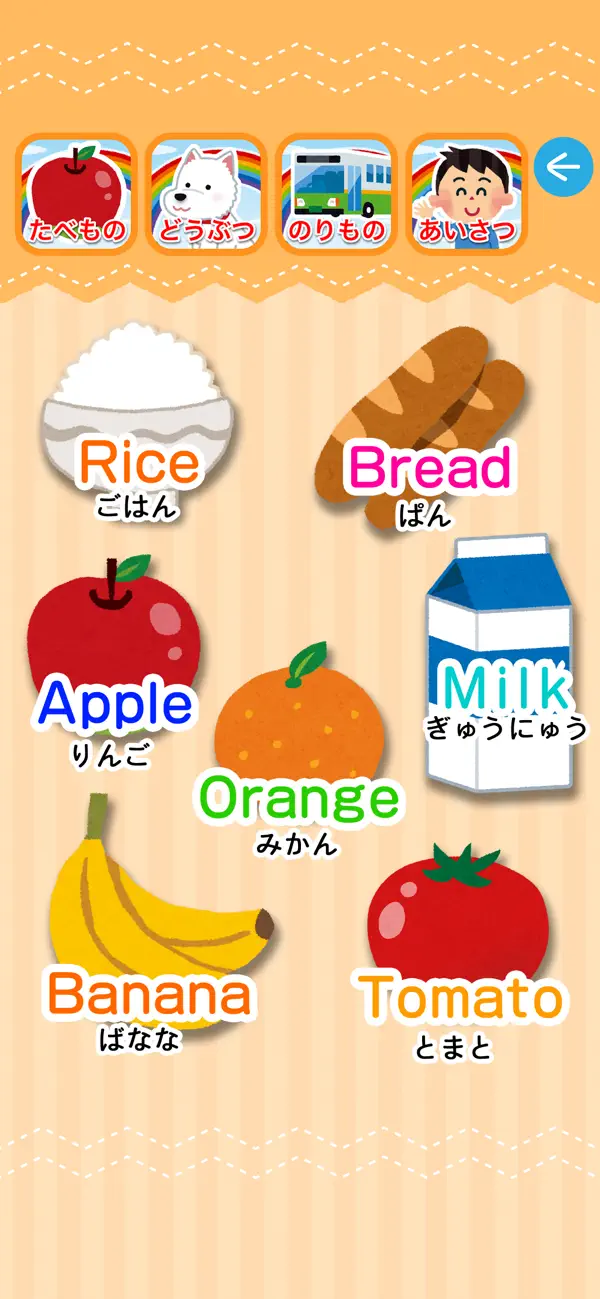This screenshot has height=1299, width=600.
Task: Select the たべもの food category
Action: (x=78, y=194)
